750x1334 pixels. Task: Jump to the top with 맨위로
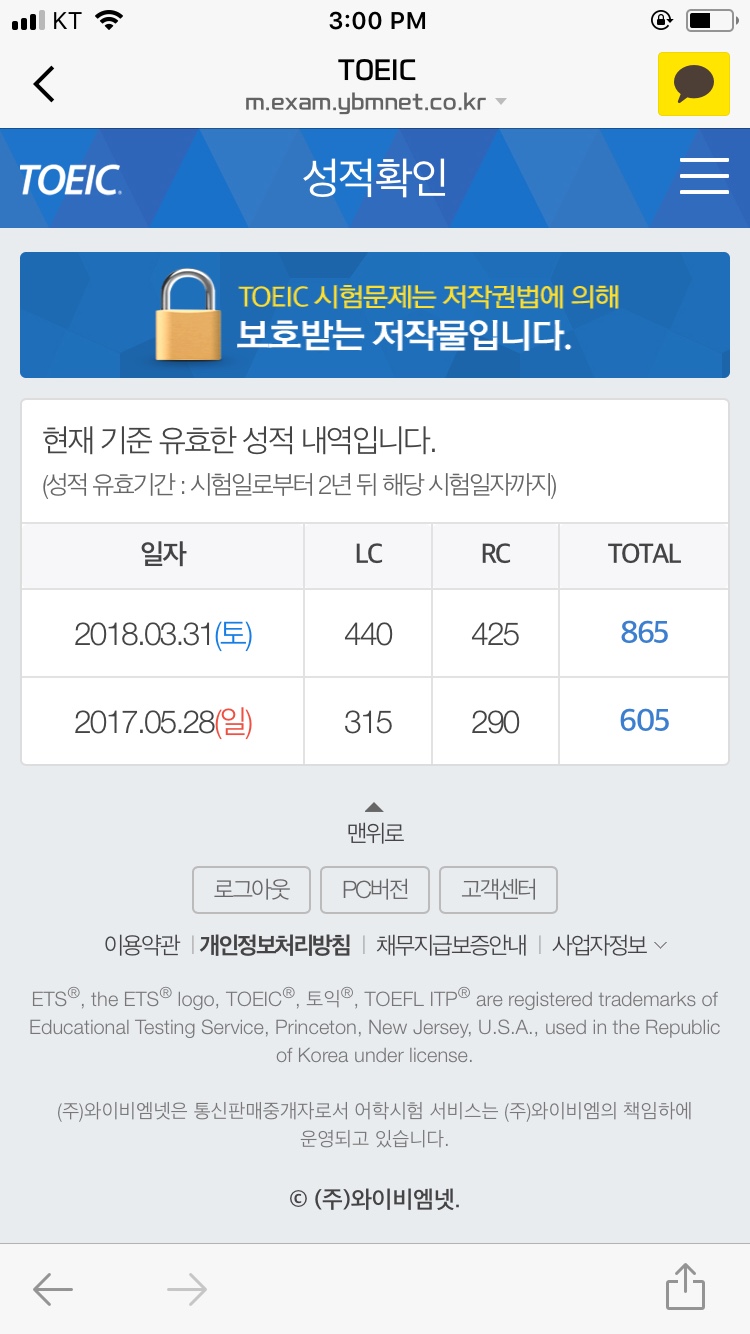[x=375, y=822]
